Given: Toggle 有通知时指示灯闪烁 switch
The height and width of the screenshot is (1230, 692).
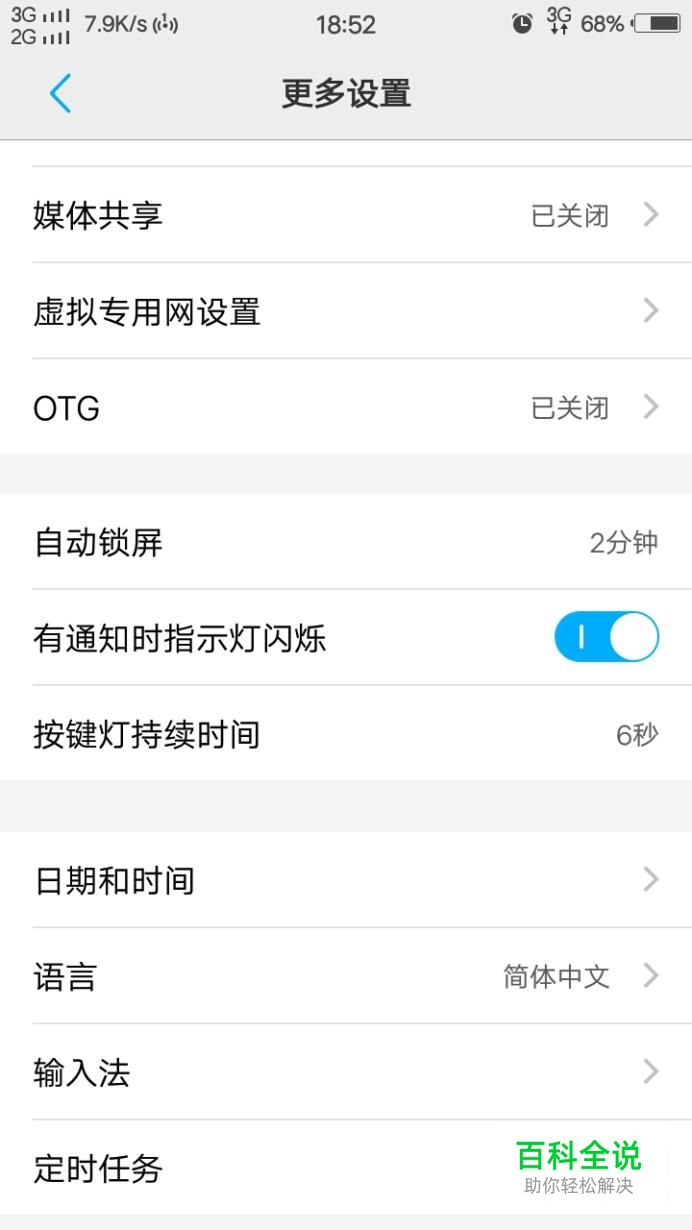Looking at the screenshot, I should (x=606, y=638).
